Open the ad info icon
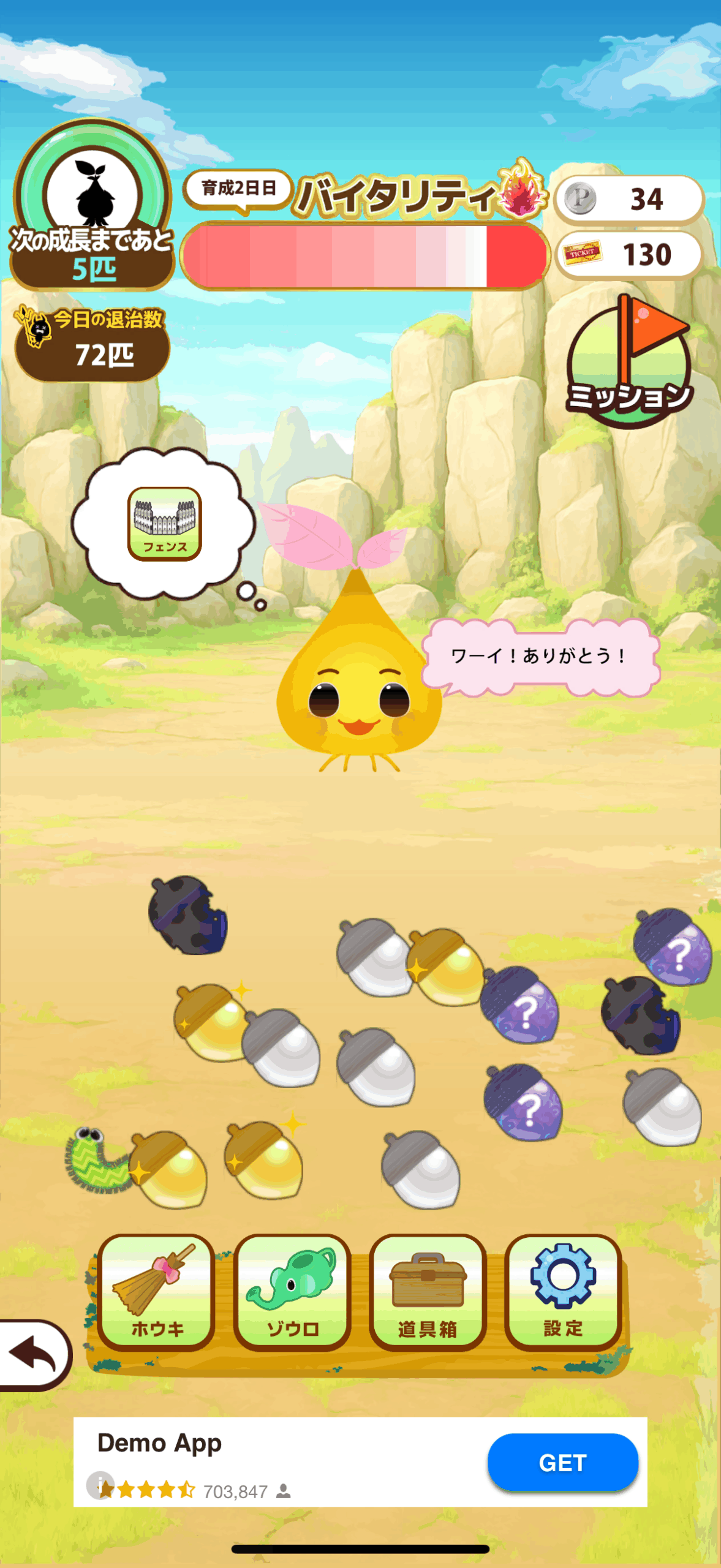Screen dimensions: 721x1568 pos(98,1485)
